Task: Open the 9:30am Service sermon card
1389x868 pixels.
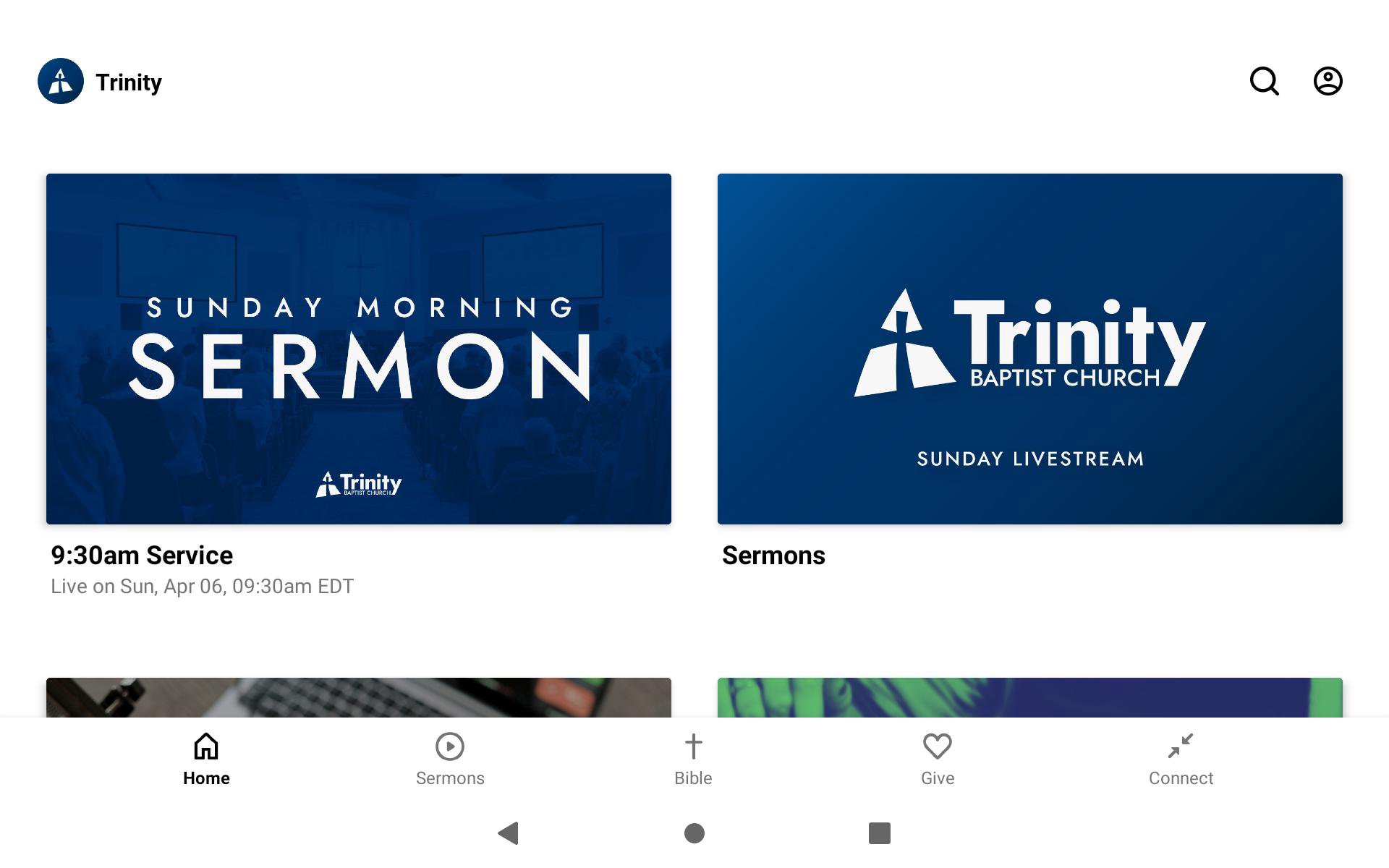Action: tap(358, 349)
